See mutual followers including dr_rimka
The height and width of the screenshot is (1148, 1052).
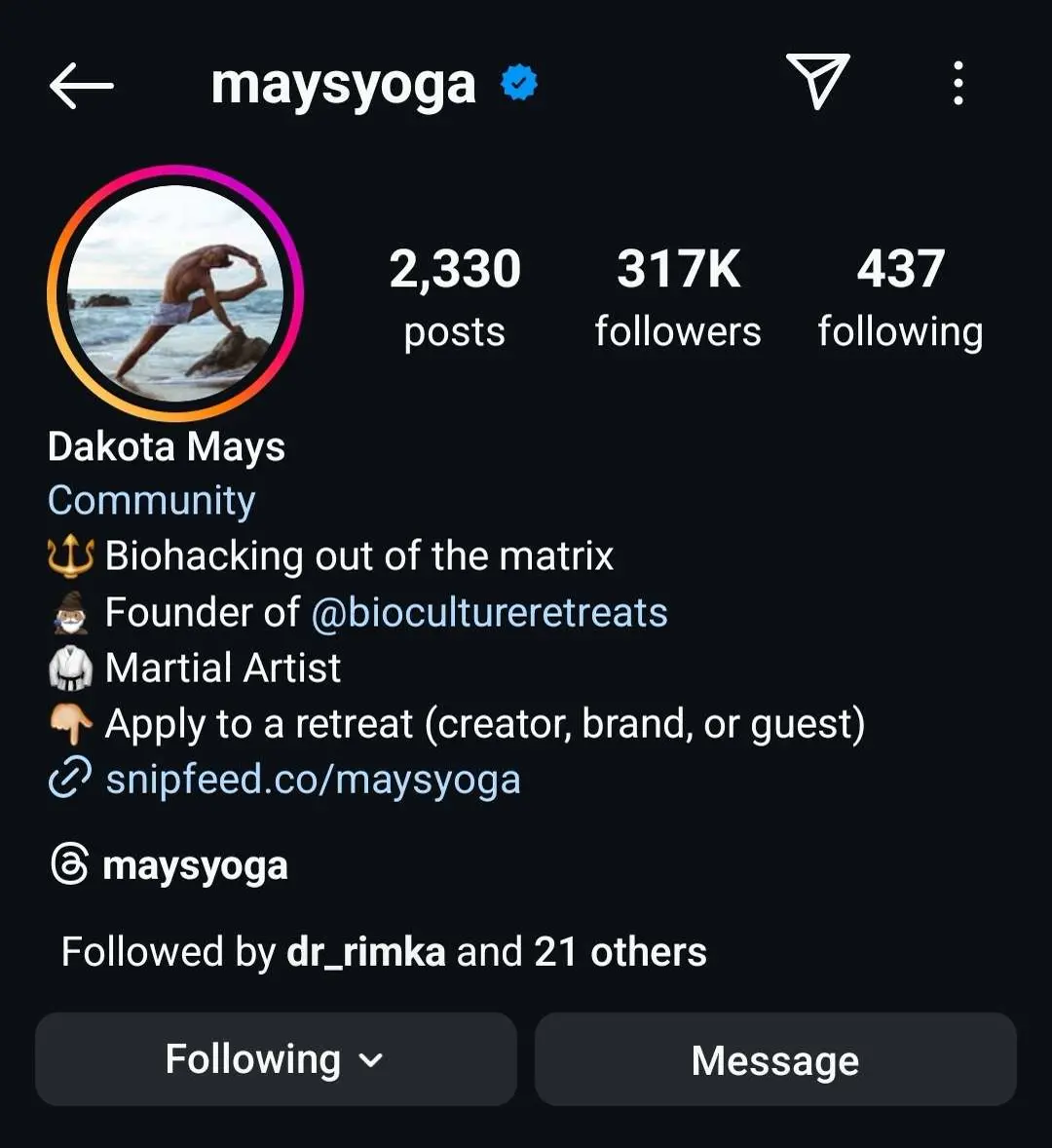tap(384, 951)
